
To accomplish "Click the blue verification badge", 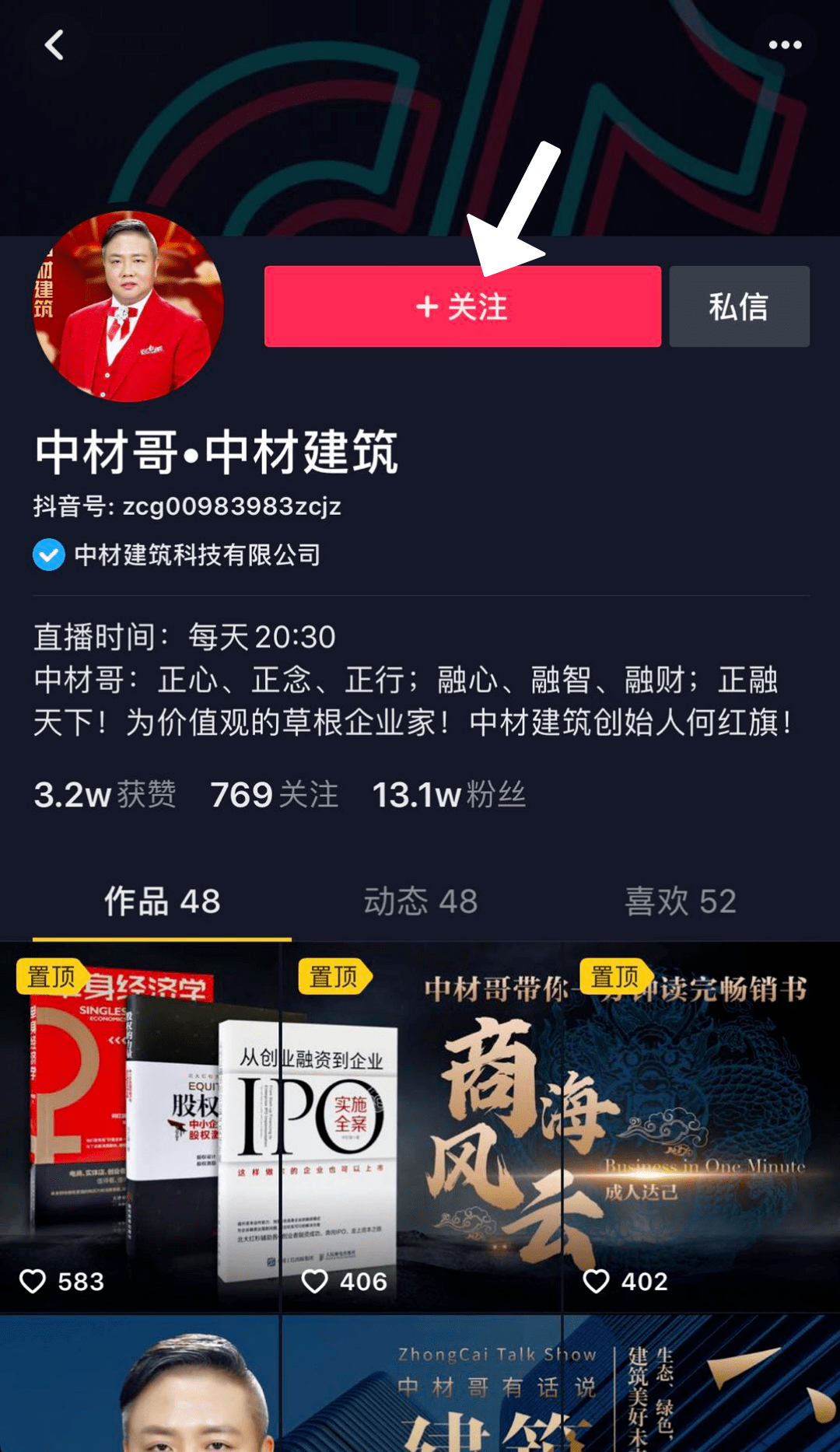I will (48, 555).
